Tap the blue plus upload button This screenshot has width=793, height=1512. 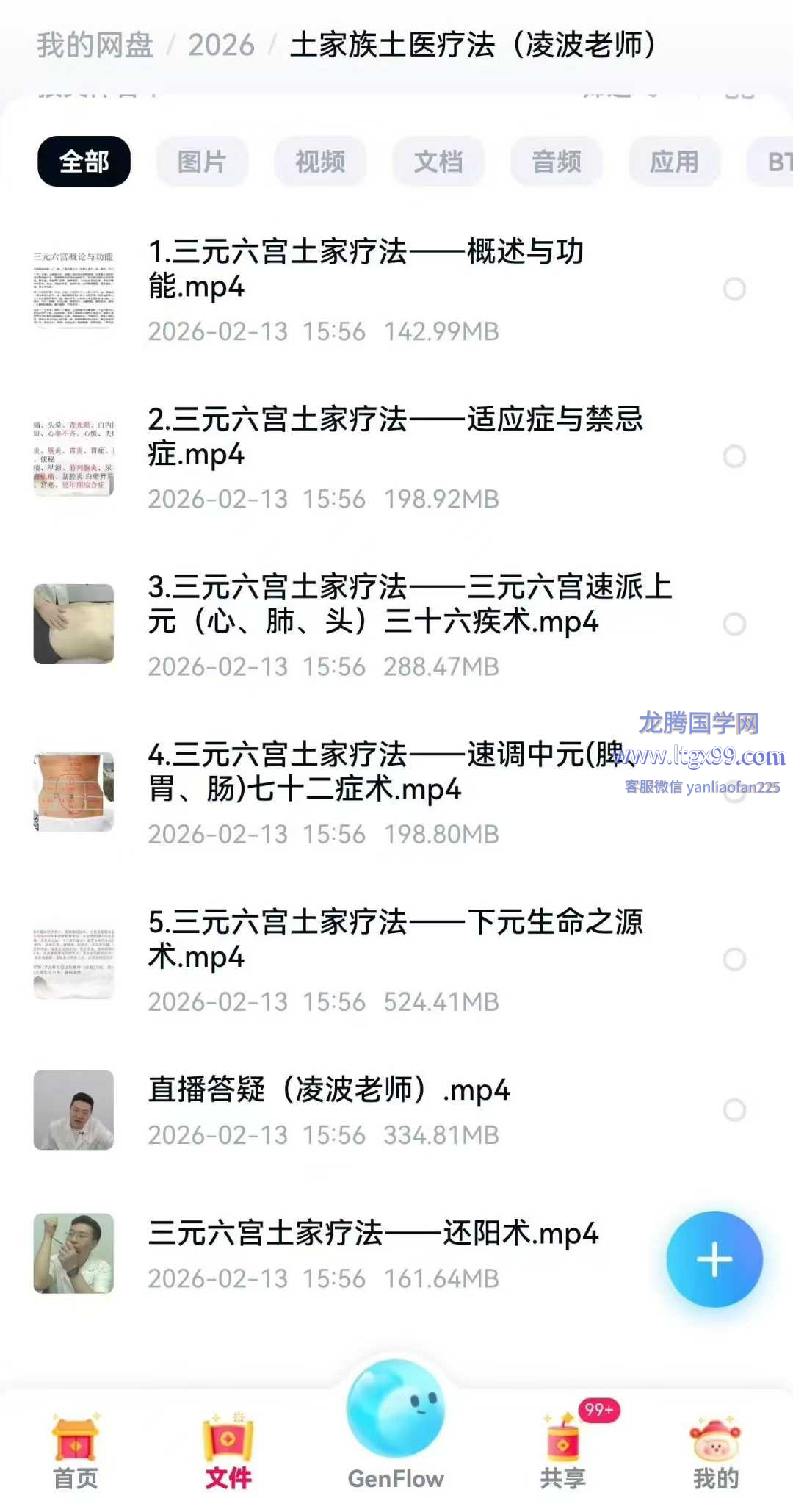point(714,1259)
